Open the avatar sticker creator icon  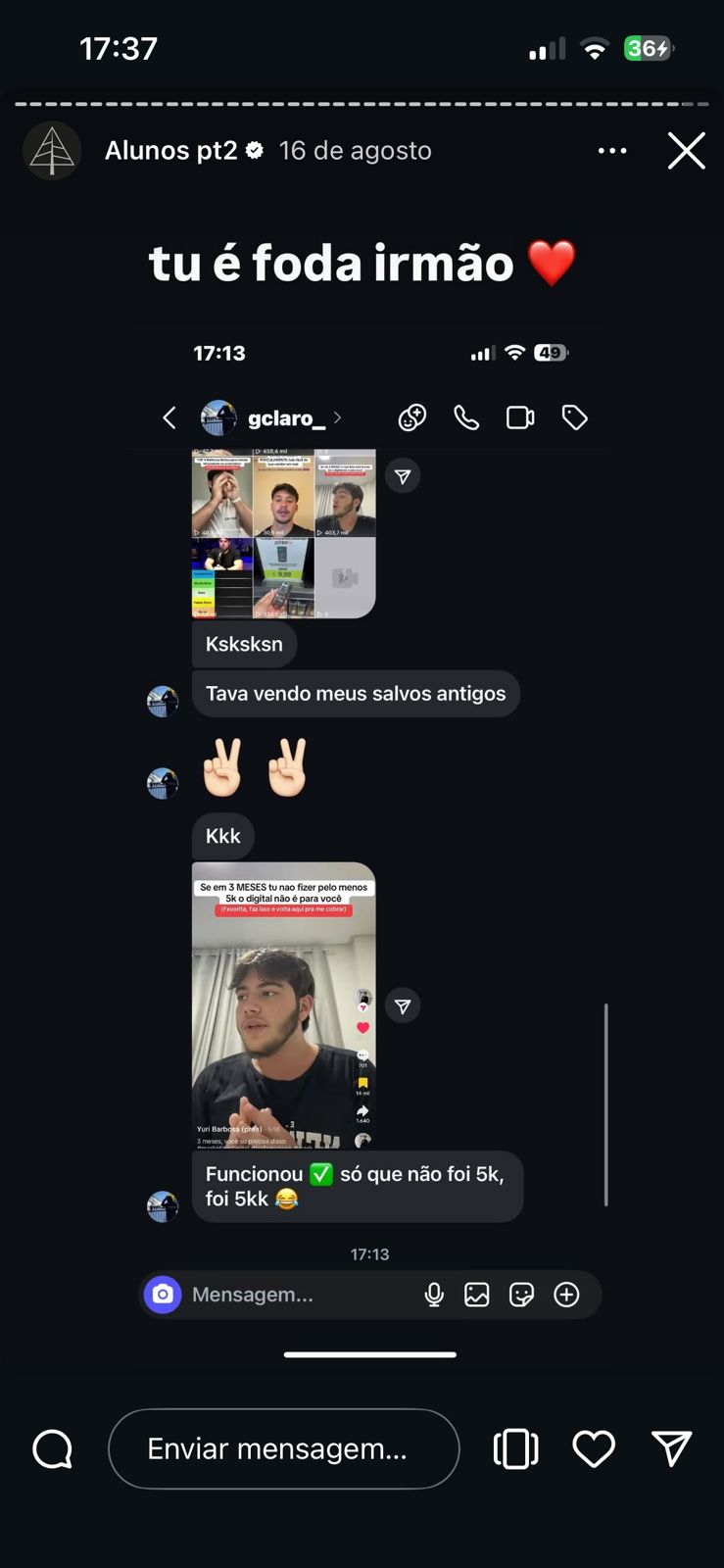[x=411, y=416]
